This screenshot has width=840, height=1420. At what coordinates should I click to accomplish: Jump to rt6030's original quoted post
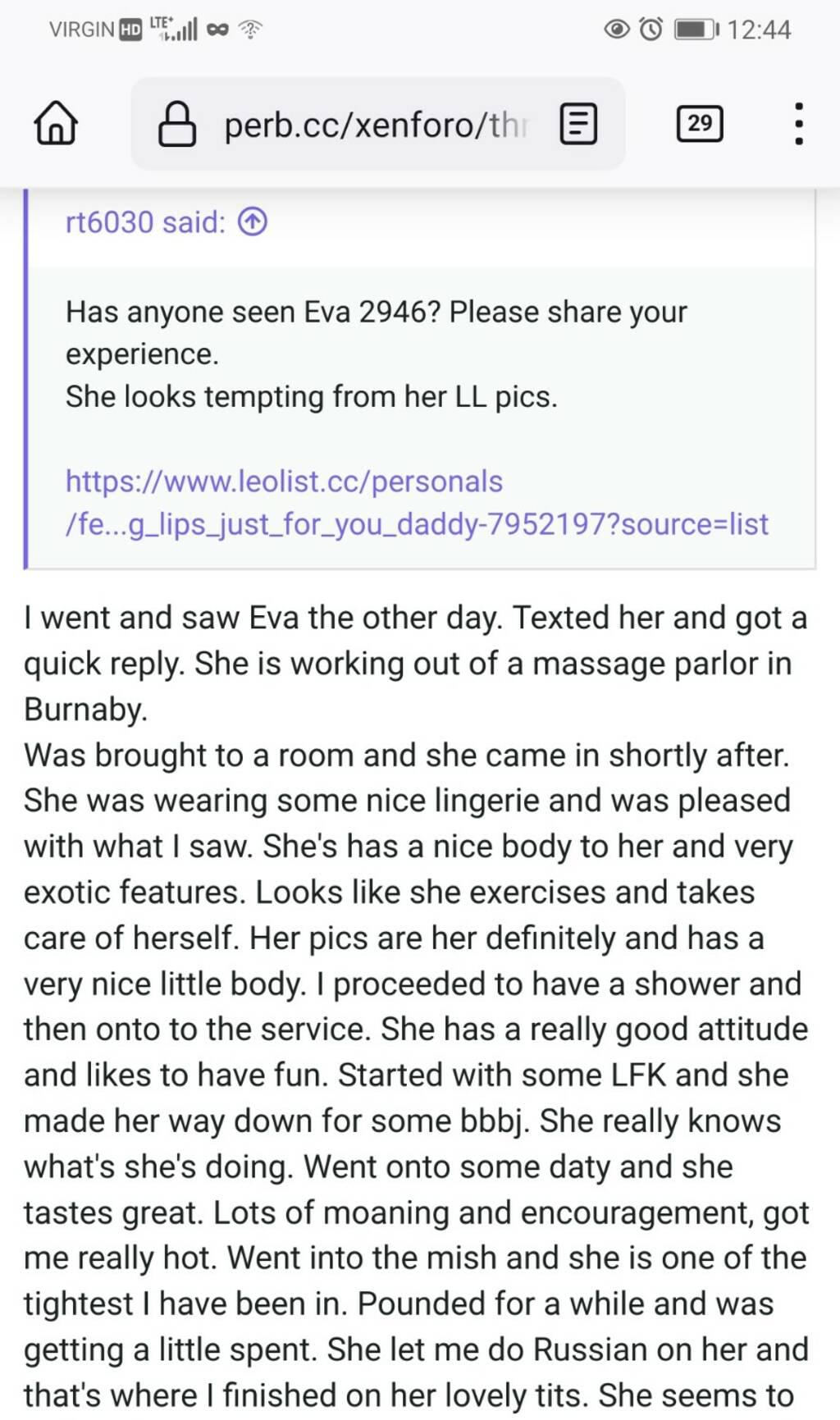(253, 222)
